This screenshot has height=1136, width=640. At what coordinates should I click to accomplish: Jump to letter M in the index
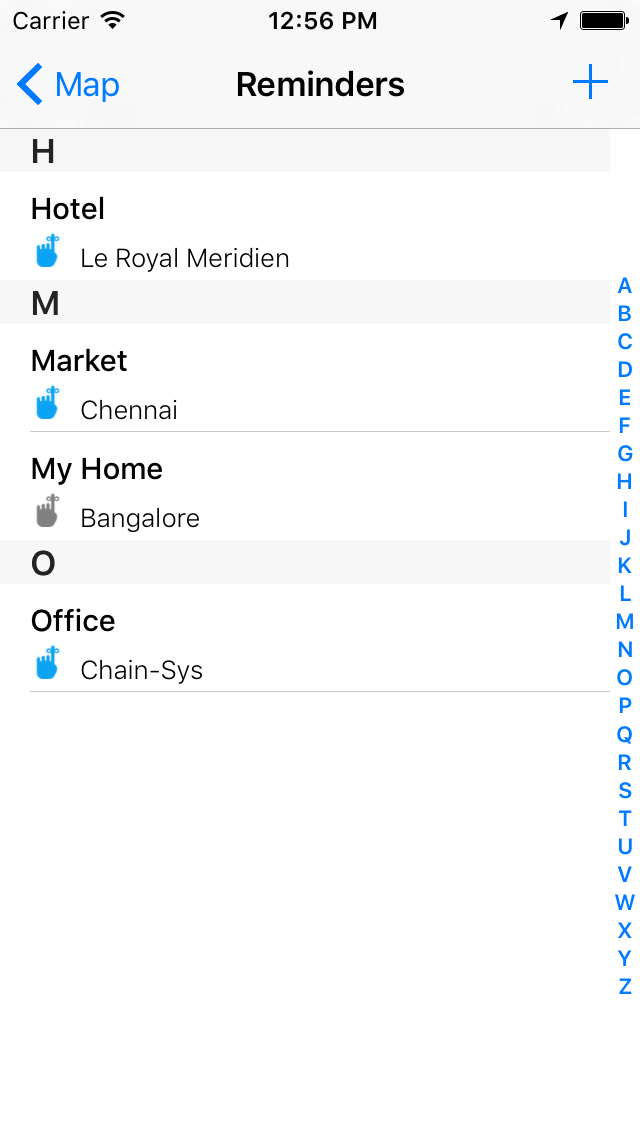click(624, 622)
